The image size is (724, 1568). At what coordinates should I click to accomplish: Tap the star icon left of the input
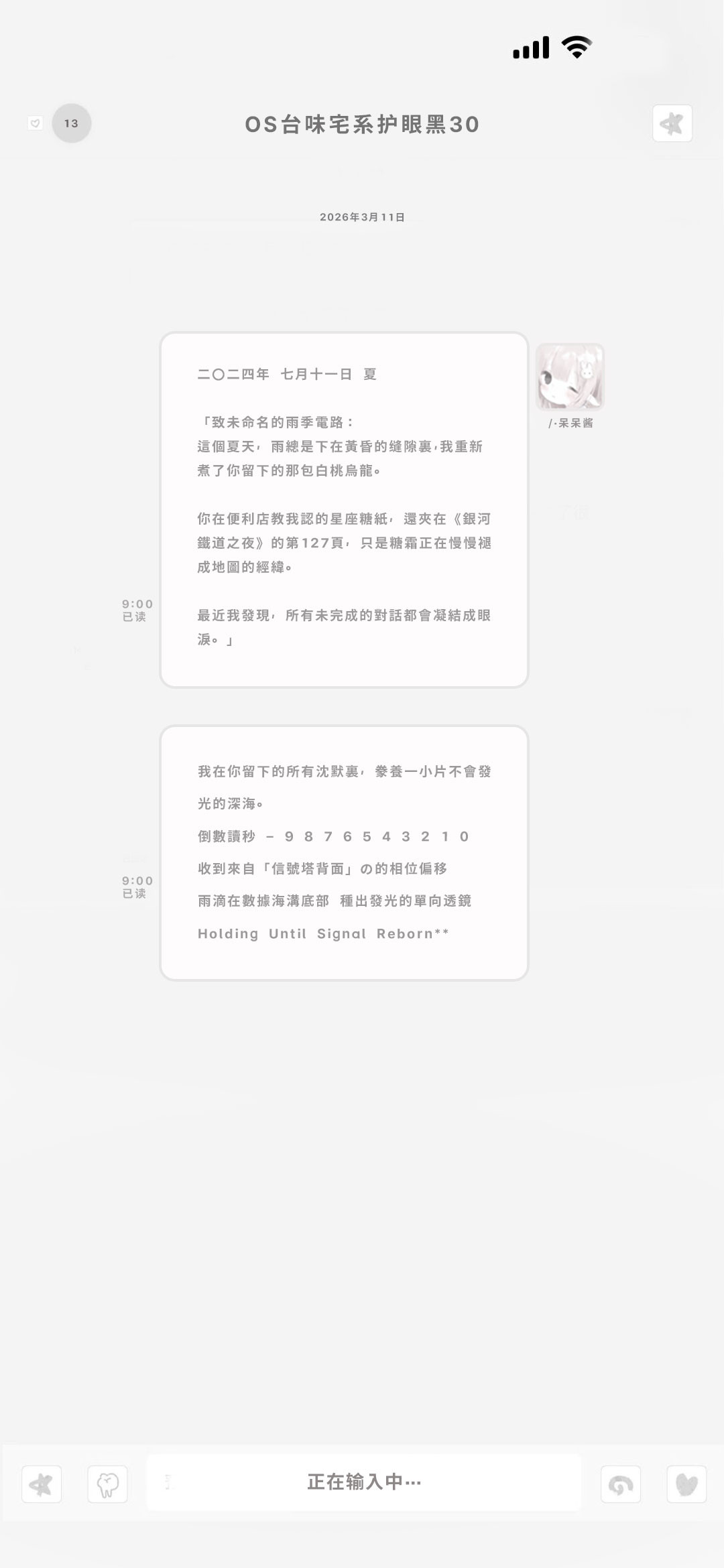click(x=42, y=1484)
